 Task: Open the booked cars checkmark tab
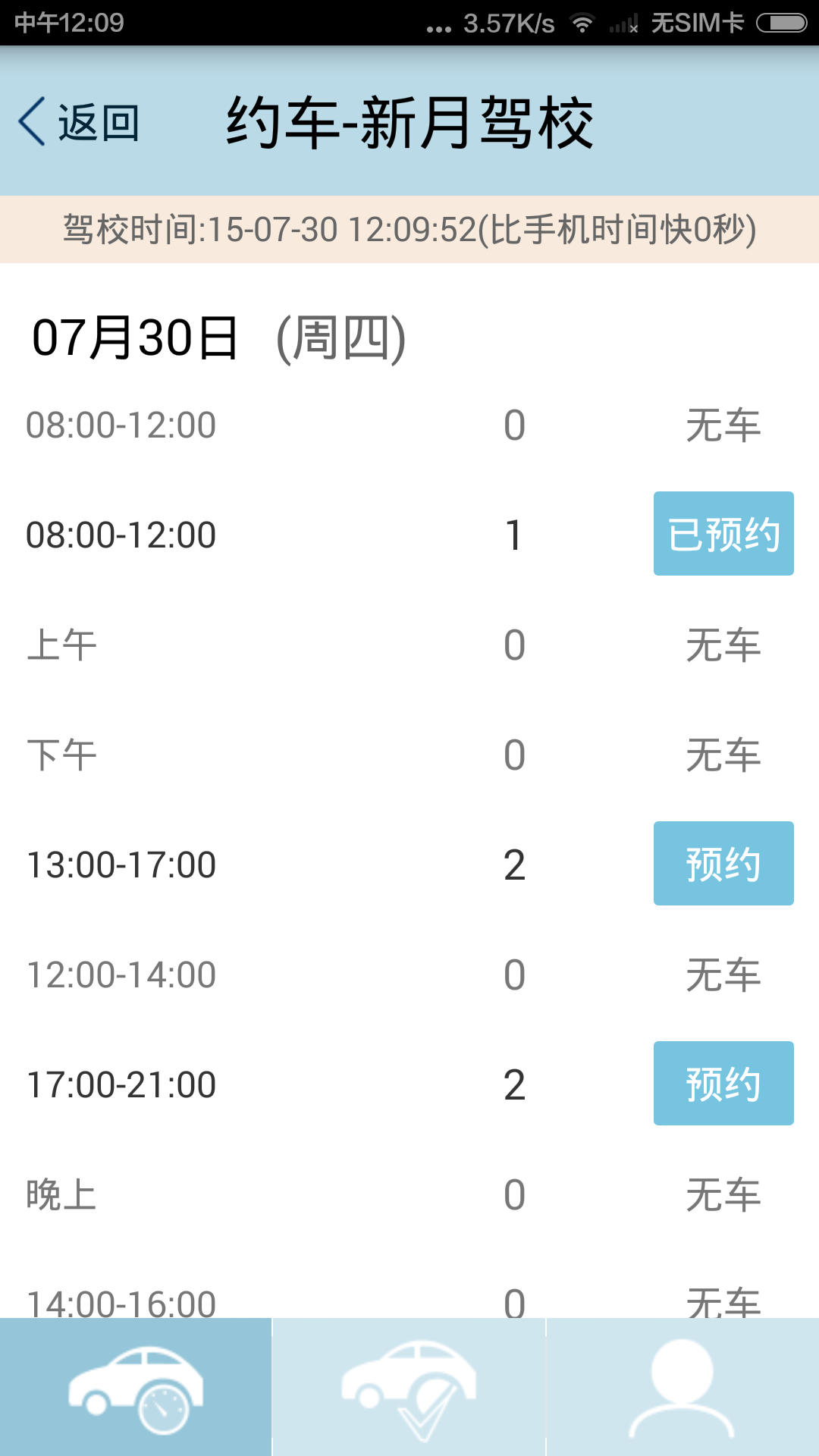409,1387
